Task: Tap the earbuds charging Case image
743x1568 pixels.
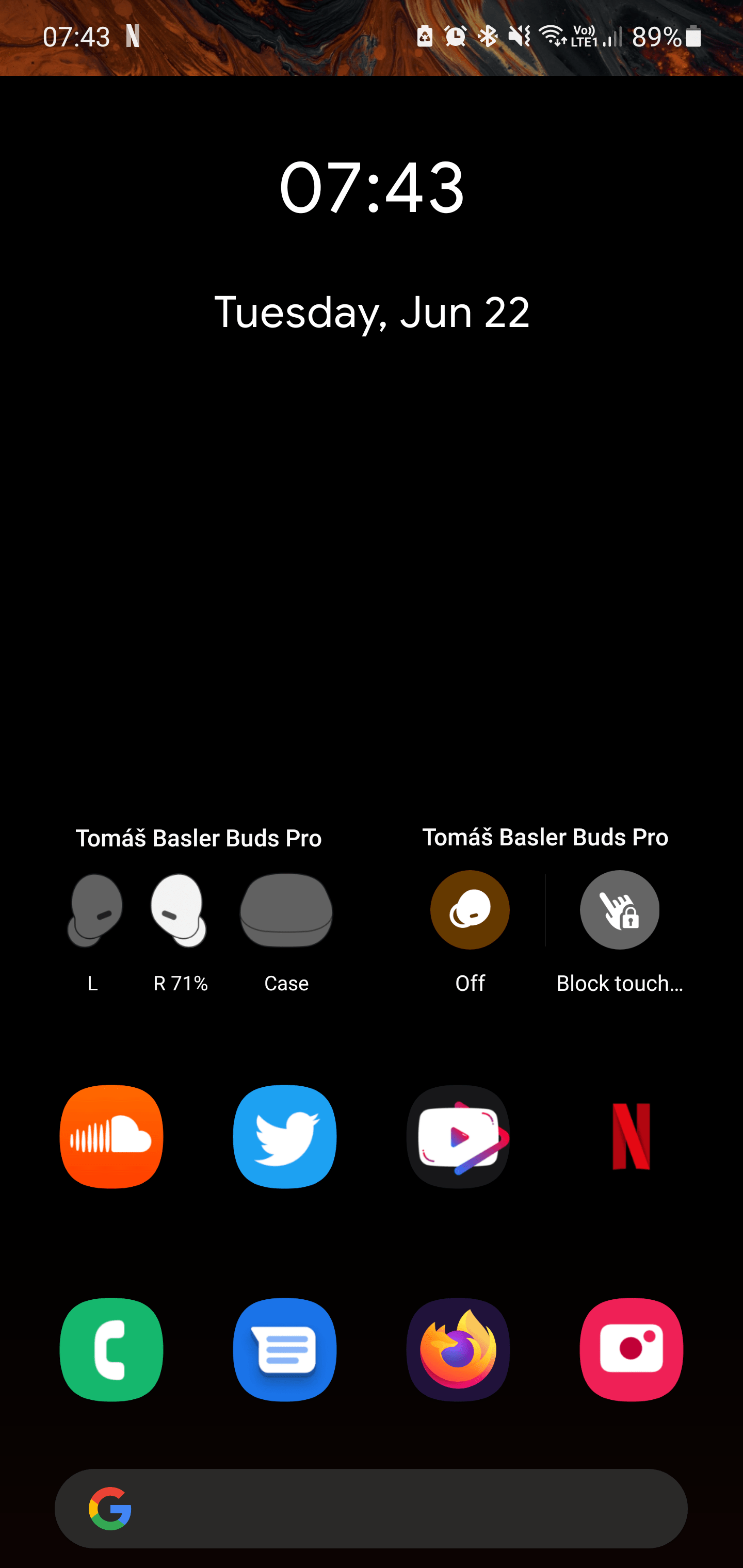Action: (286, 910)
